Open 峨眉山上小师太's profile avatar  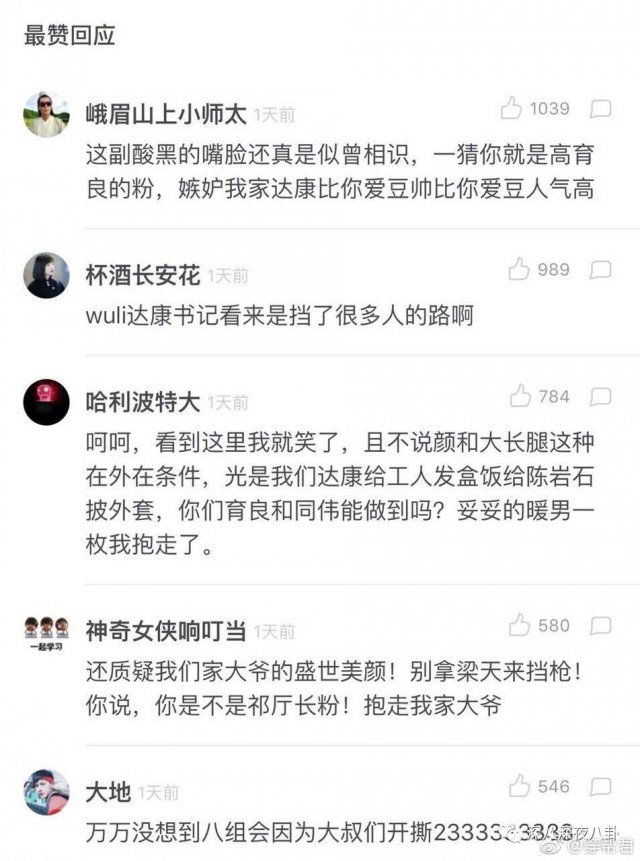point(46,114)
